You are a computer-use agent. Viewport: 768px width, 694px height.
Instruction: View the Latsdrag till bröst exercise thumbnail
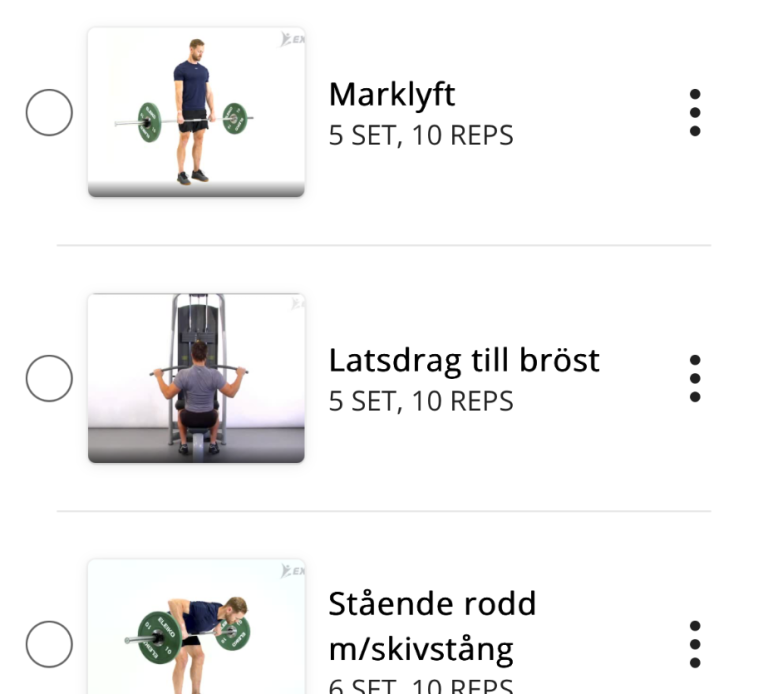pyautogui.click(x=196, y=378)
